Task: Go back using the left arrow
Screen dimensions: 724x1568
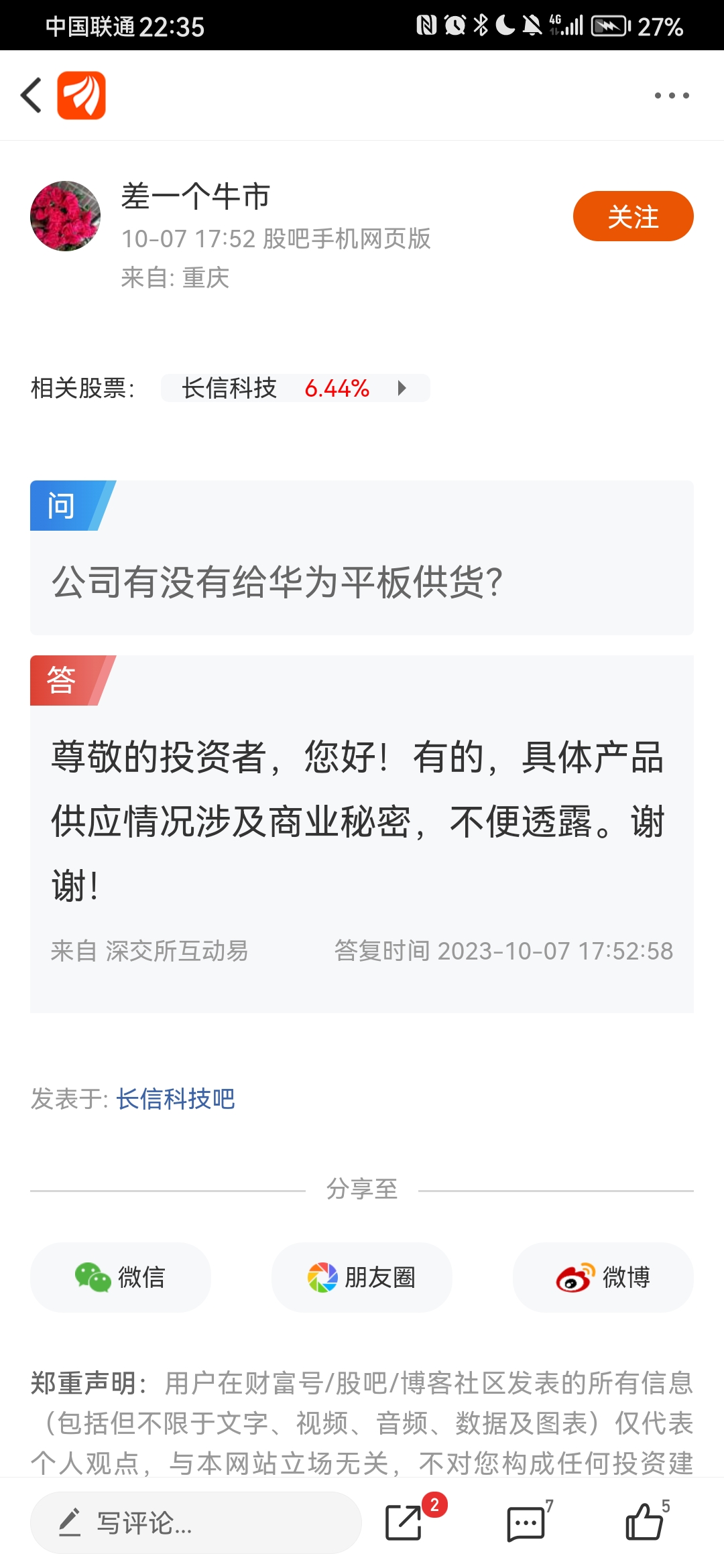Action: click(x=29, y=94)
